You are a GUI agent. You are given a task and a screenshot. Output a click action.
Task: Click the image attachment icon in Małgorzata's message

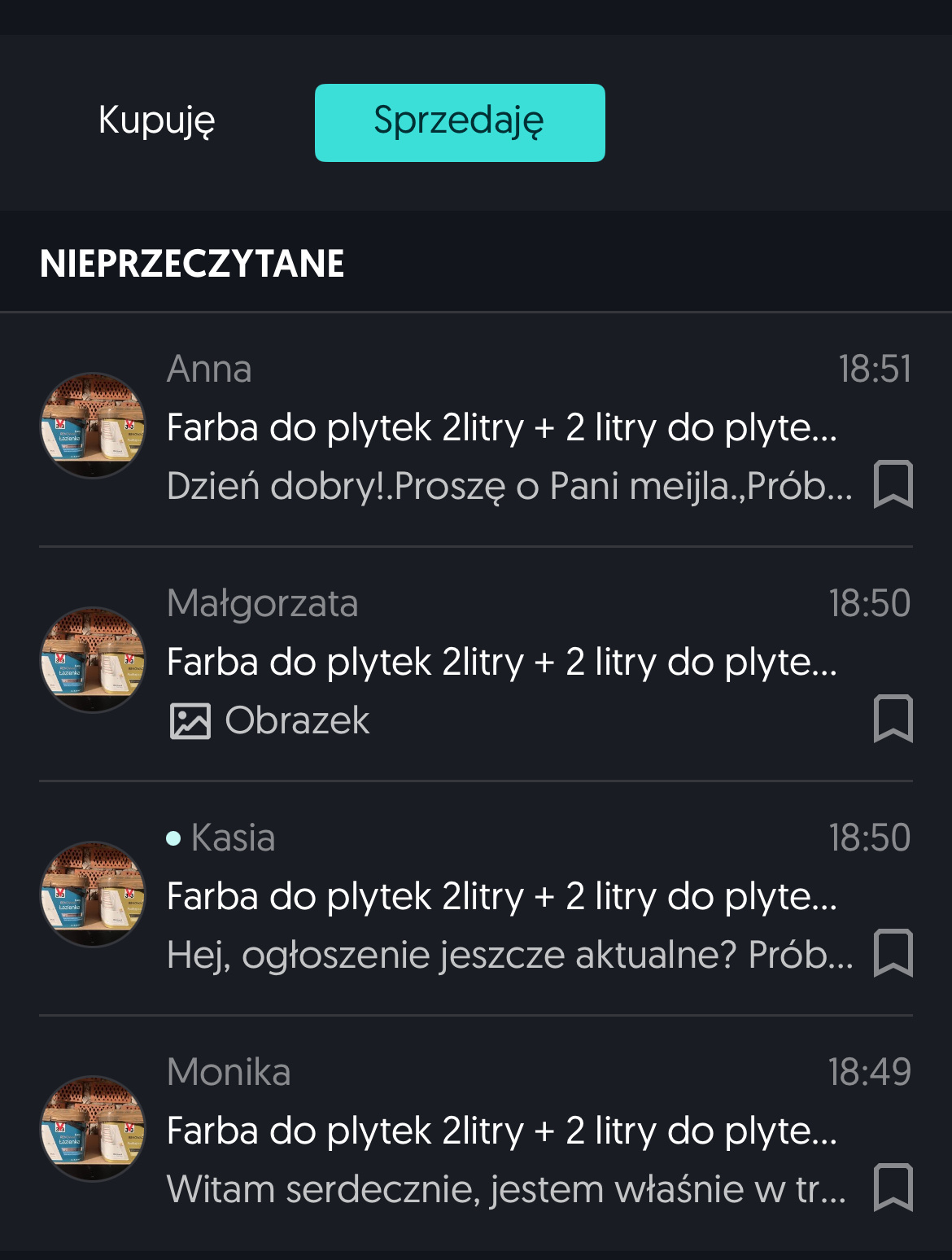point(189,720)
